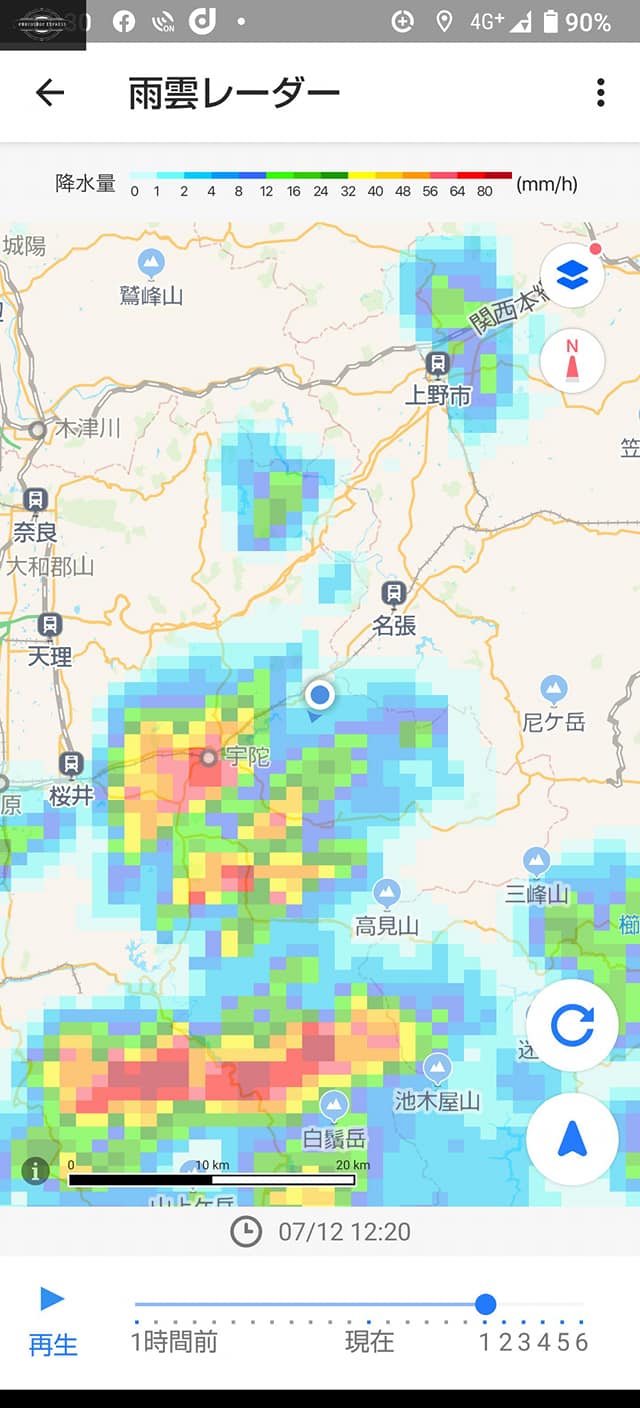Refresh the rain radar data
This screenshot has width=640, height=1408.
572,1025
